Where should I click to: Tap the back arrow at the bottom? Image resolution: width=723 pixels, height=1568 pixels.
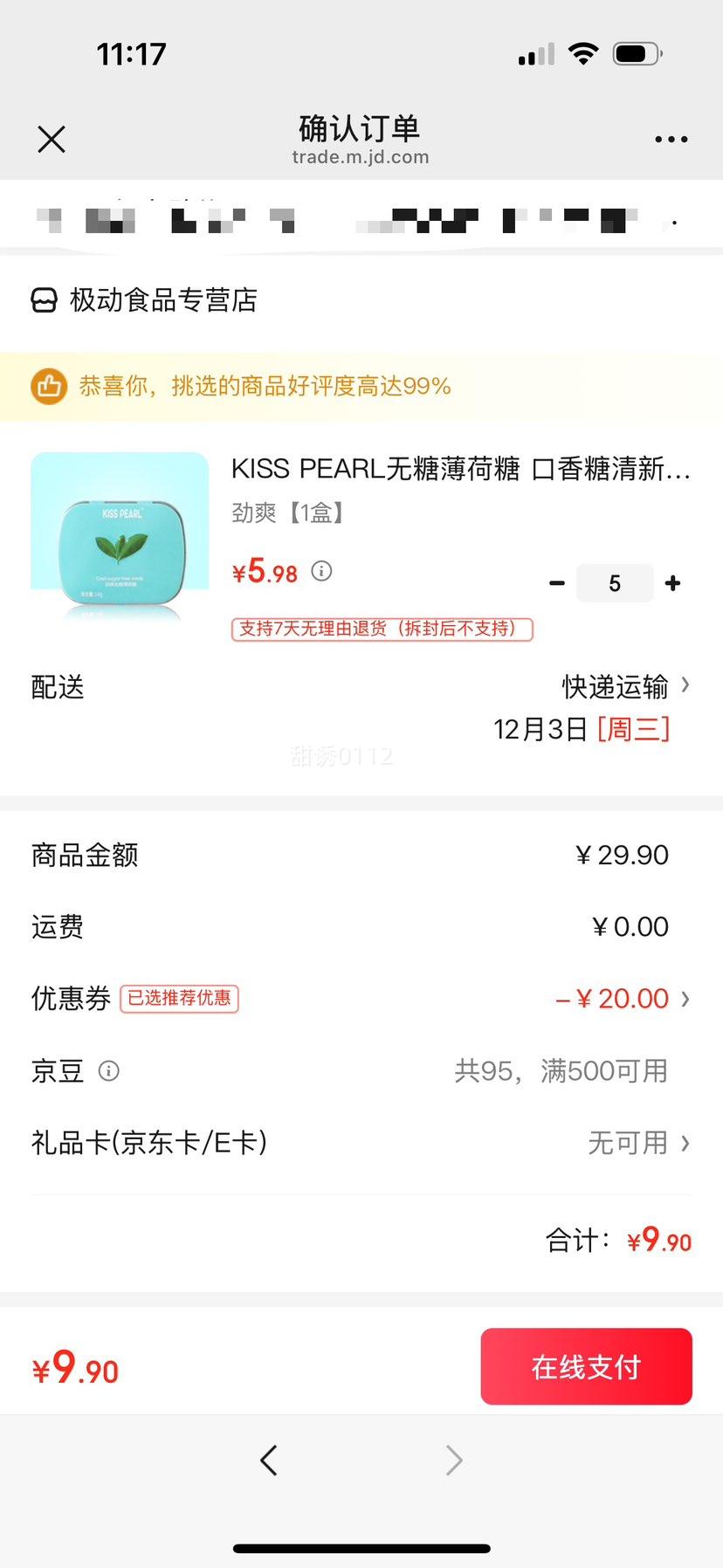(x=268, y=1460)
